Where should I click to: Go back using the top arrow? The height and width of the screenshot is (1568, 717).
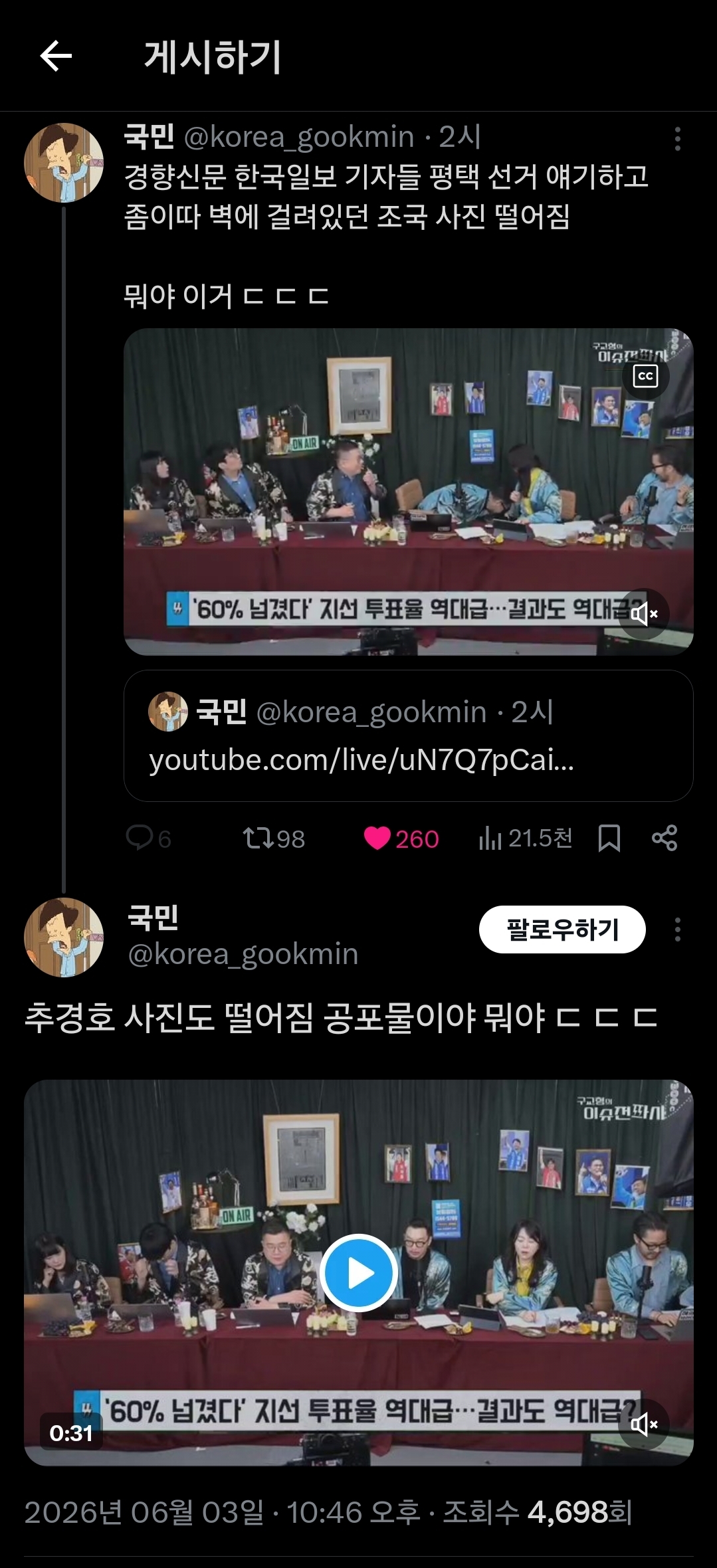tap(56, 56)
